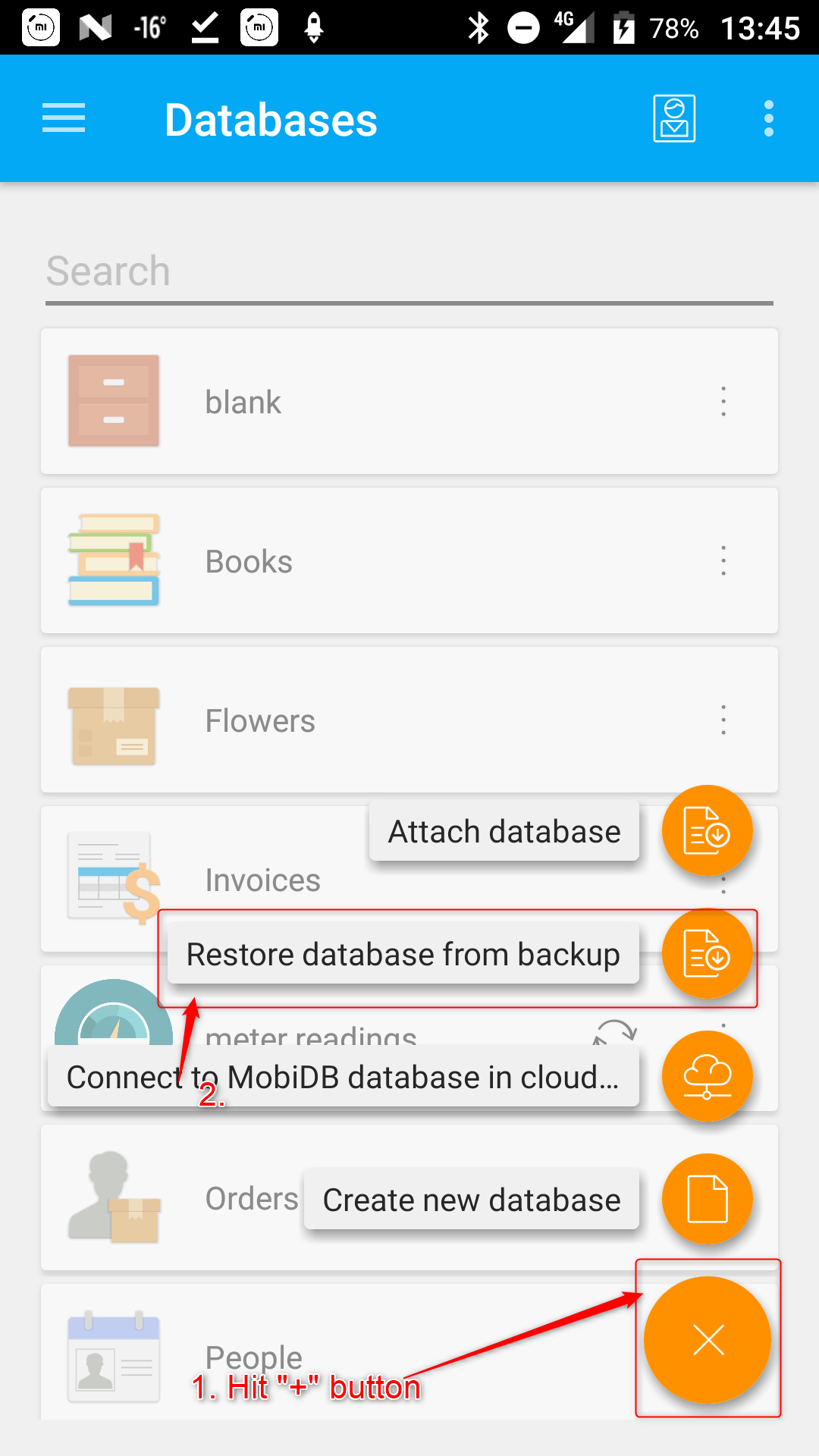
Task: Open the overflow menu in the app bar
Action: click(768, 118)
